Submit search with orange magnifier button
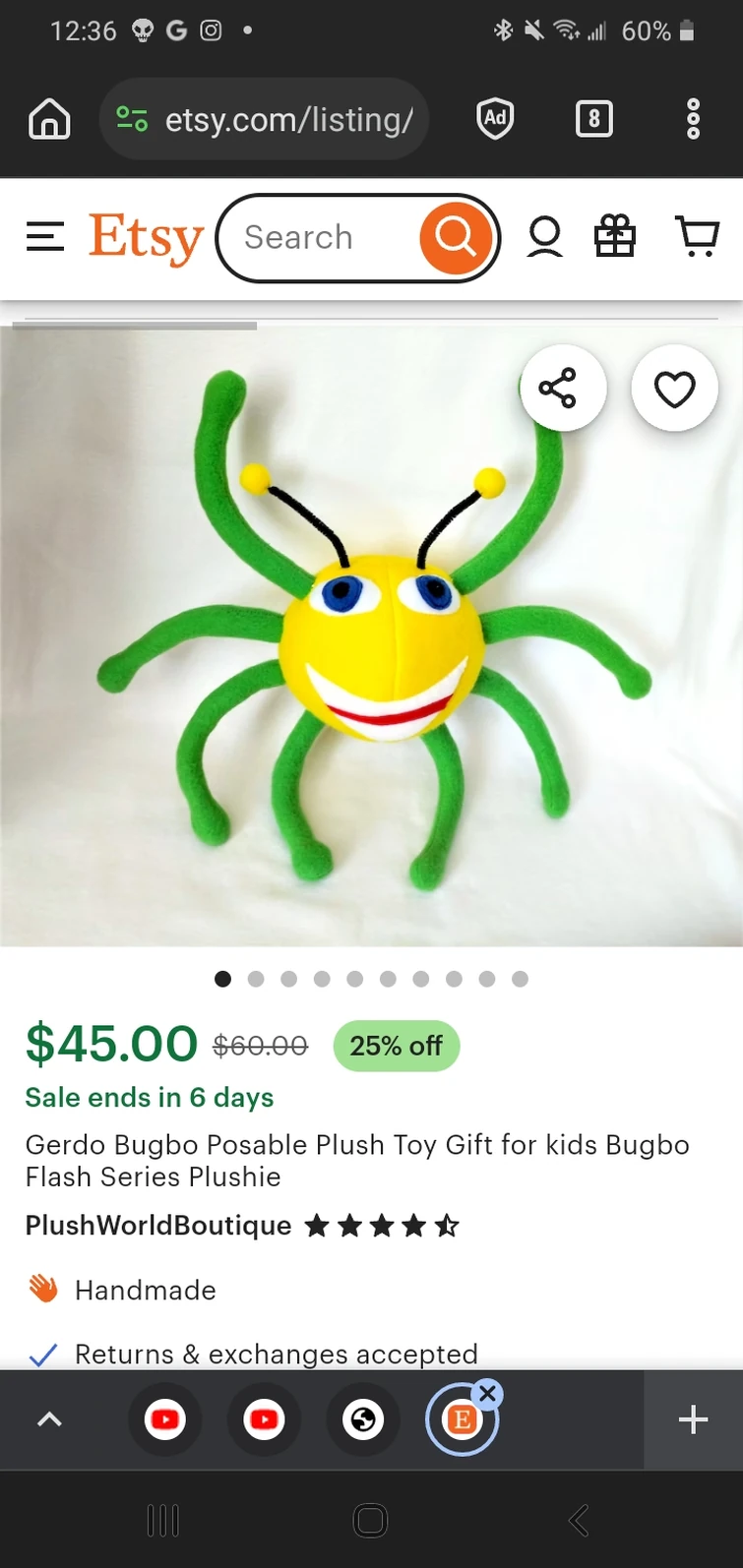This screenshot has height=1568, width=743. coord(455,237)
